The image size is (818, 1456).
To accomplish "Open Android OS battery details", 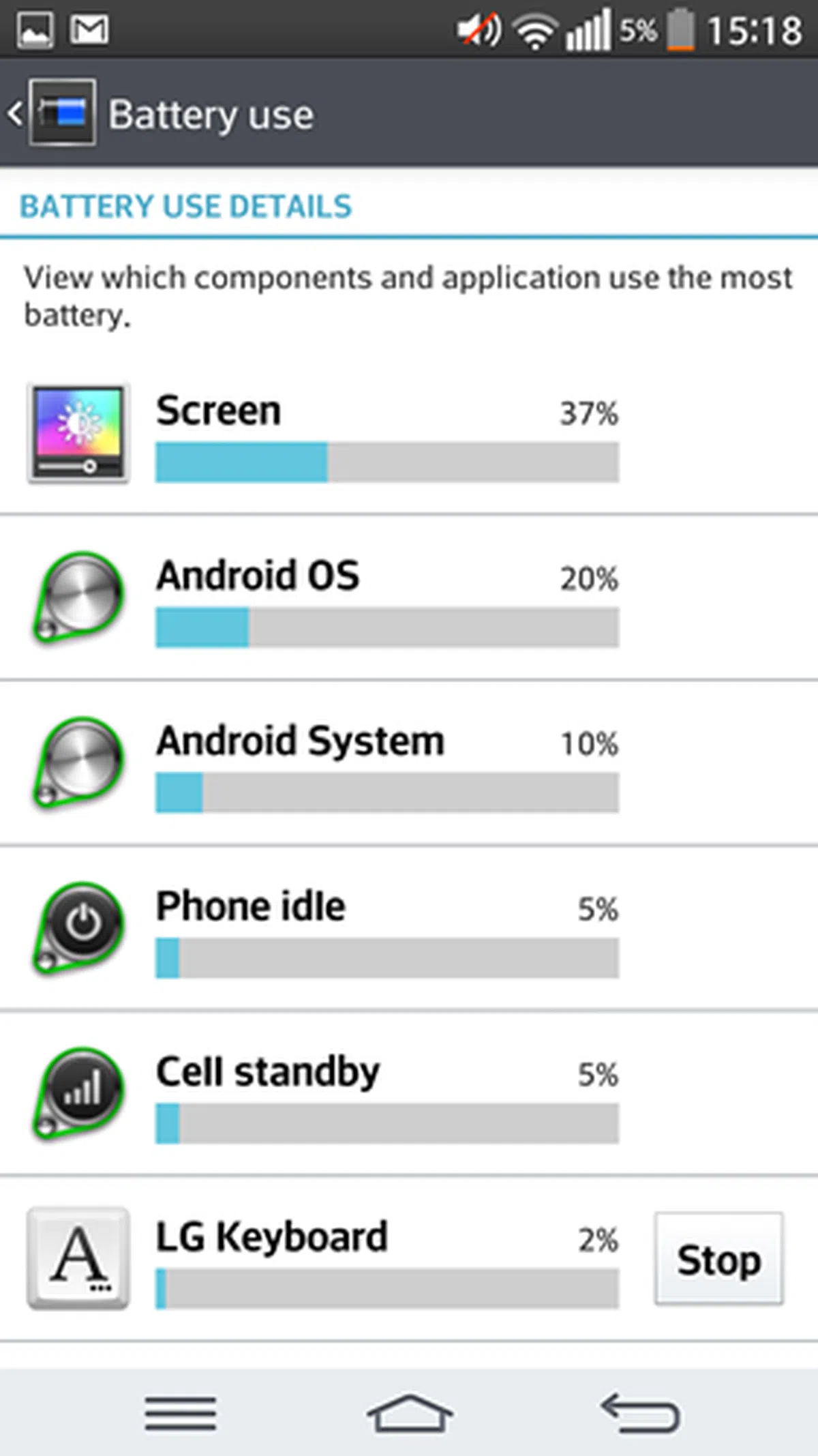I will click(x=386, y=599).
